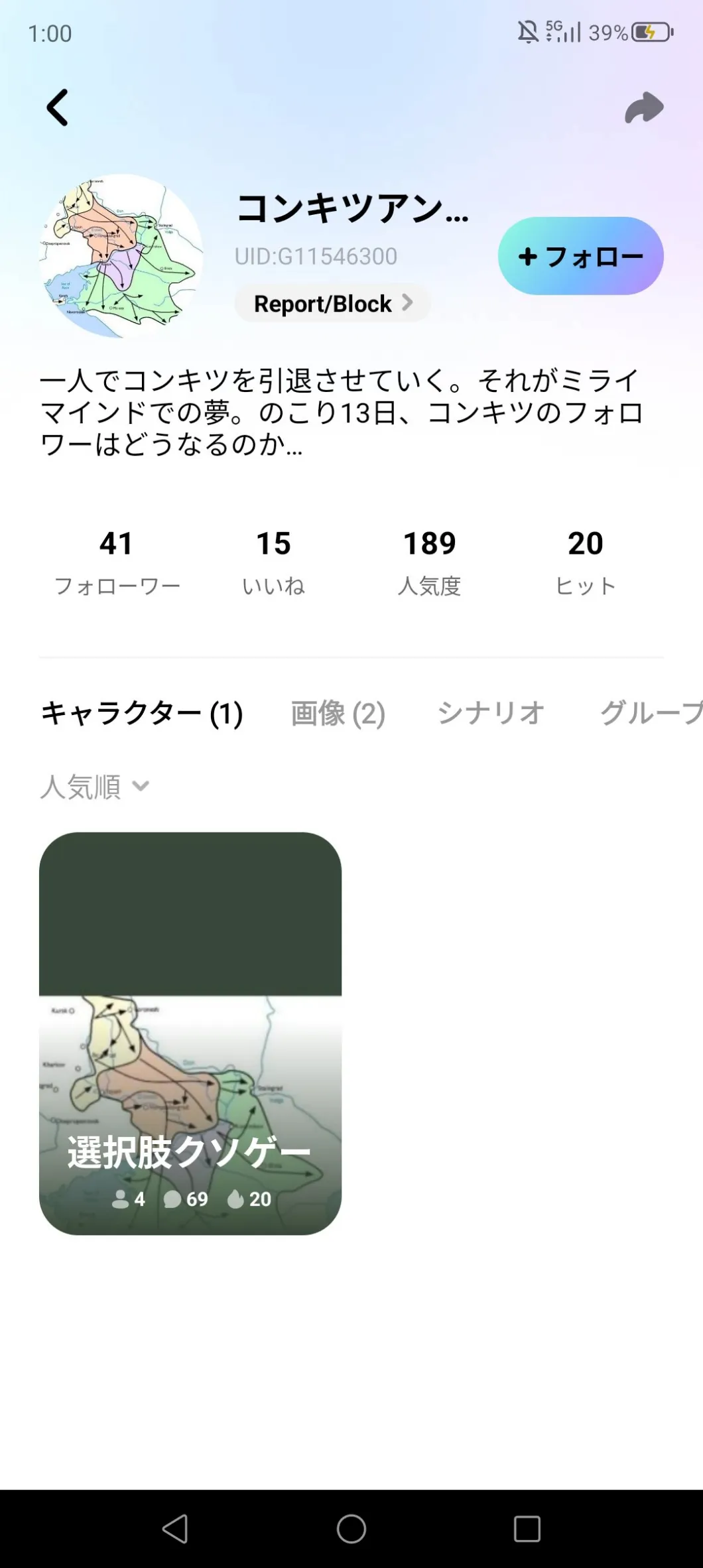
Task: Open recent apps from navigation bar
Action: (x=527, y=1529)
